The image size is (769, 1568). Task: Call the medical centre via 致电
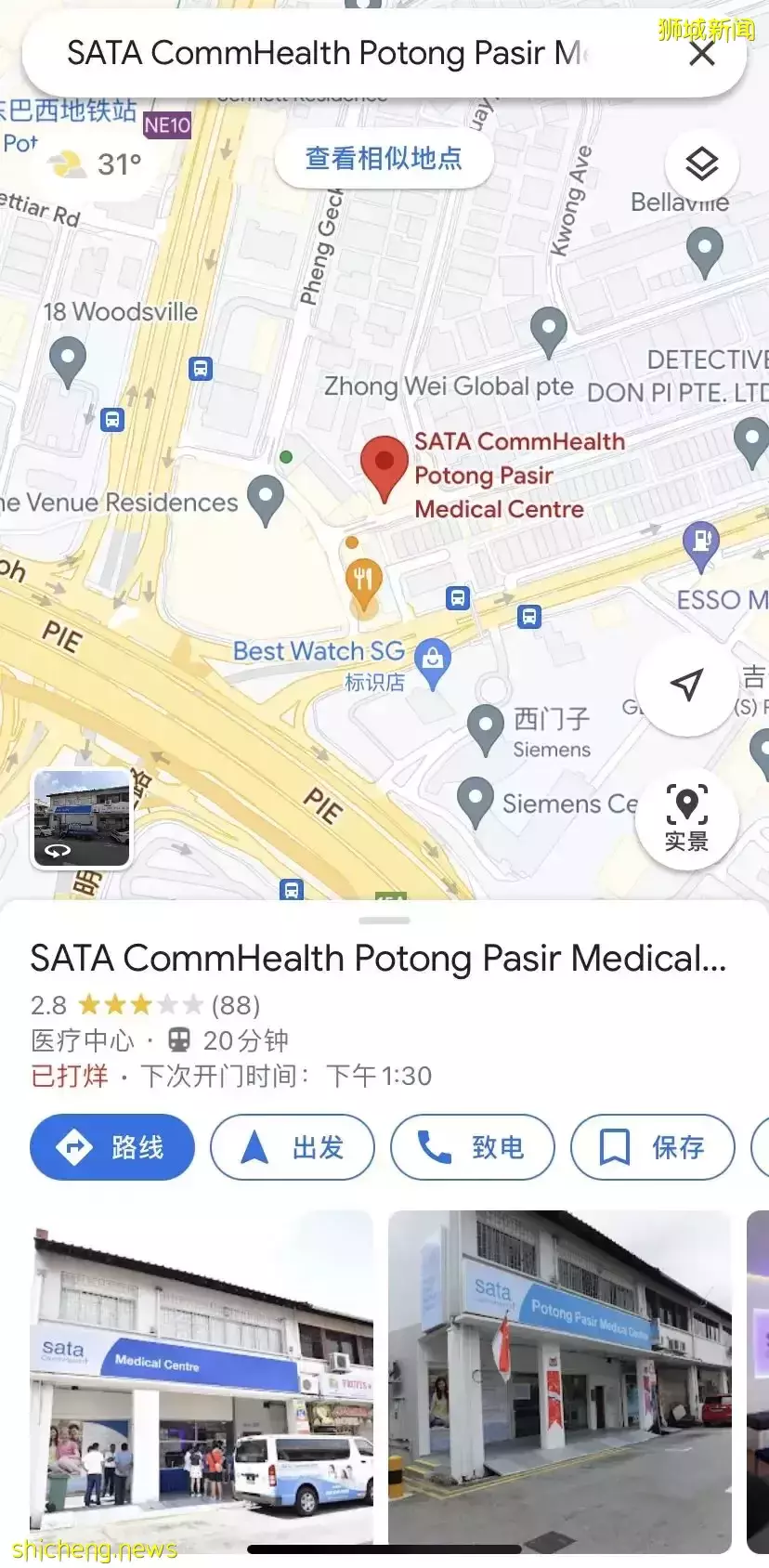[472, 1147]
